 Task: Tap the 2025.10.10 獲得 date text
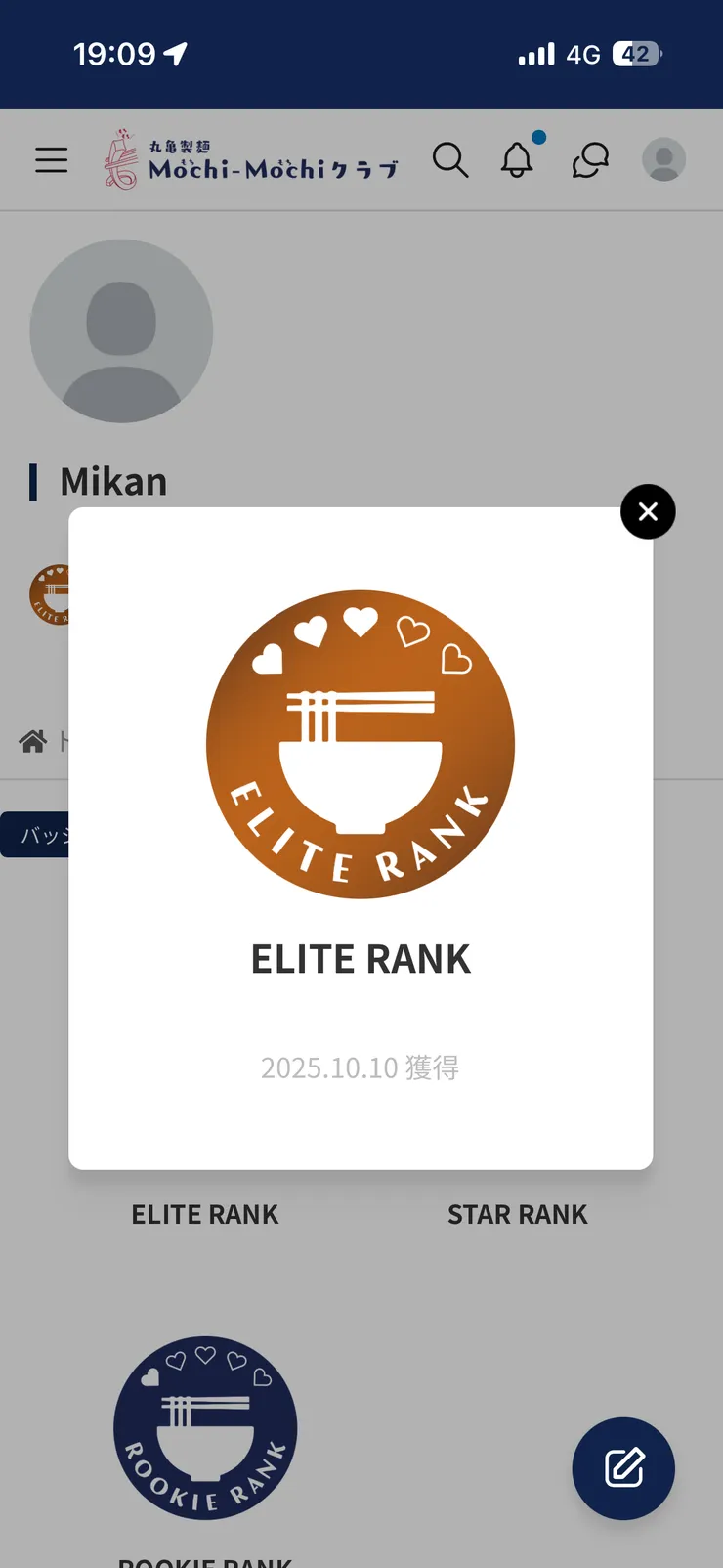[361, 1067]
